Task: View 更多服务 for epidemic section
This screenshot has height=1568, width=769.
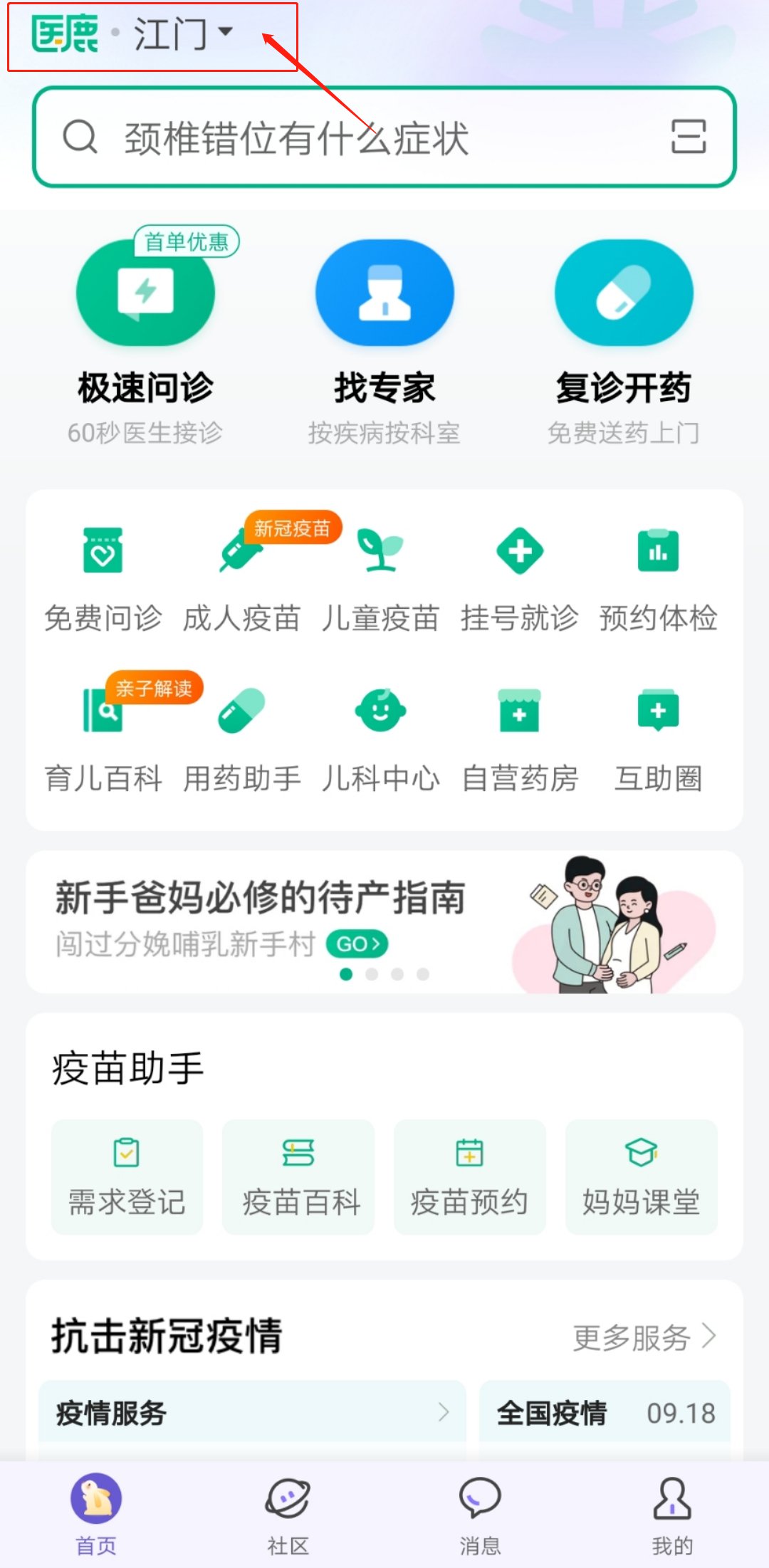Action: pos(643,1337)
